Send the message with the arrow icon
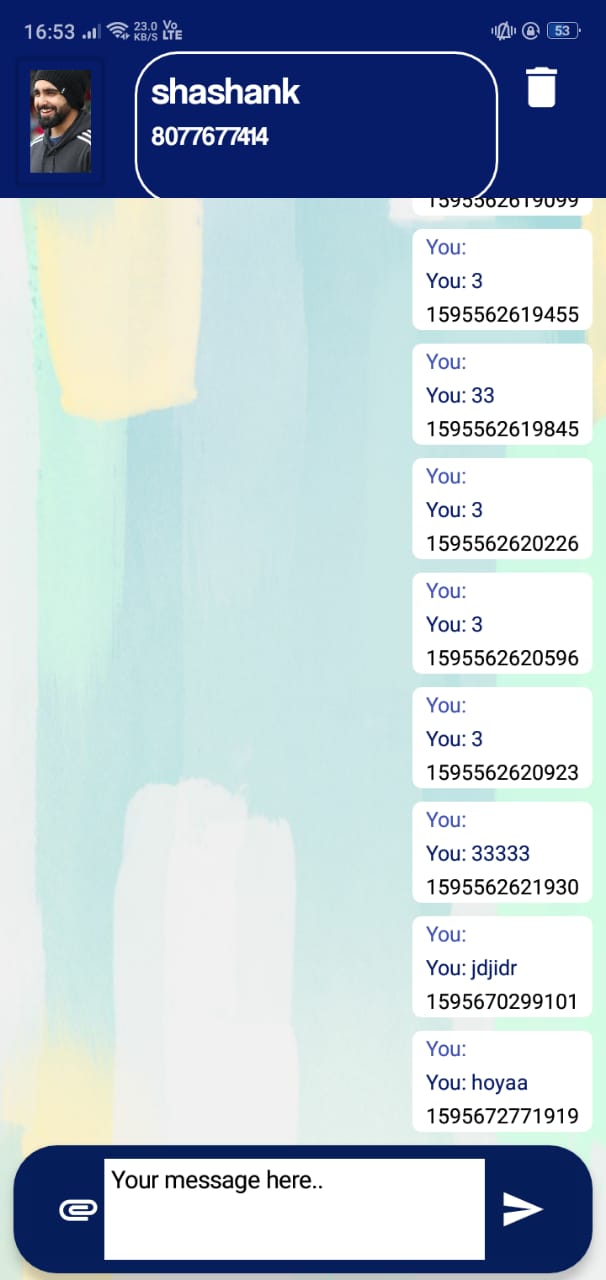 point(522,1209)
